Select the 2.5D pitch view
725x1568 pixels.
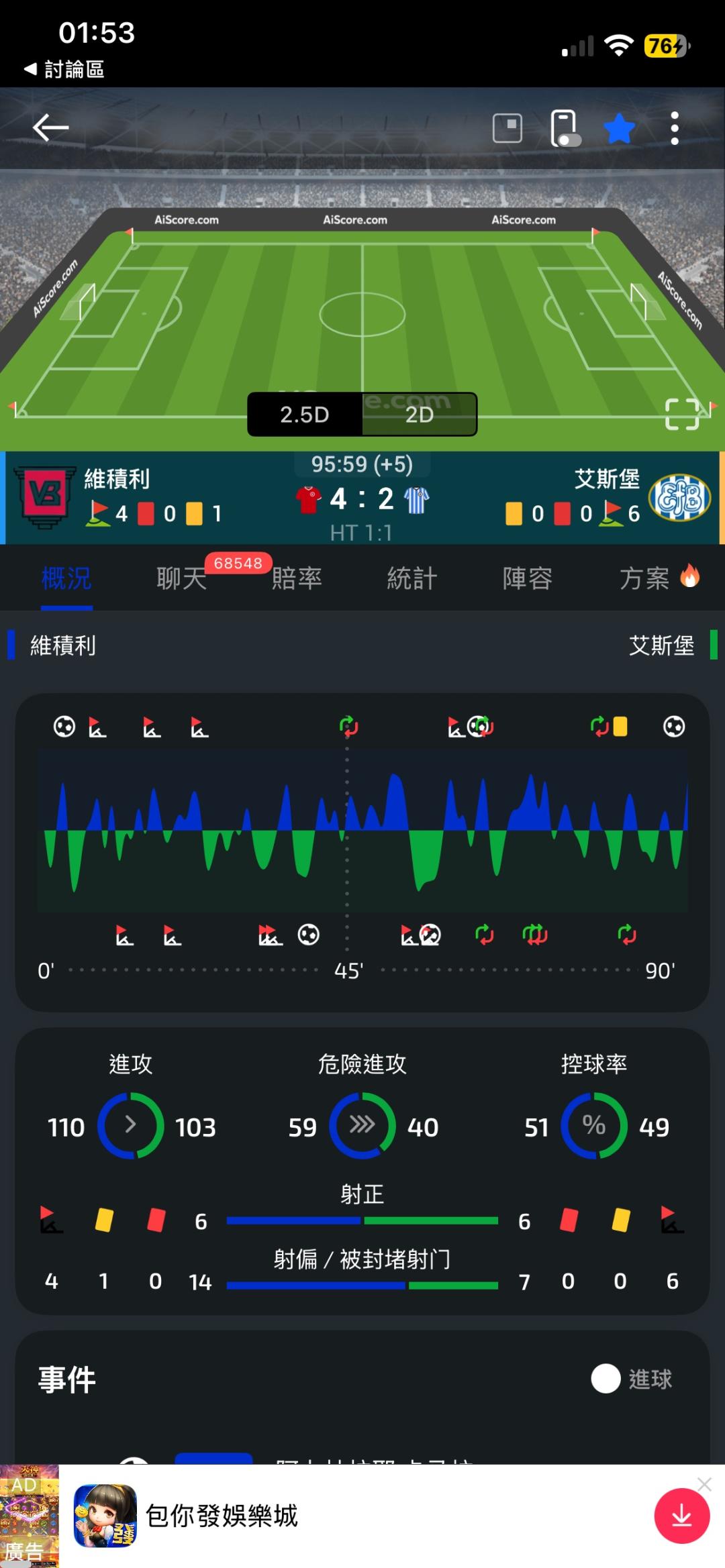pos(305,415)
